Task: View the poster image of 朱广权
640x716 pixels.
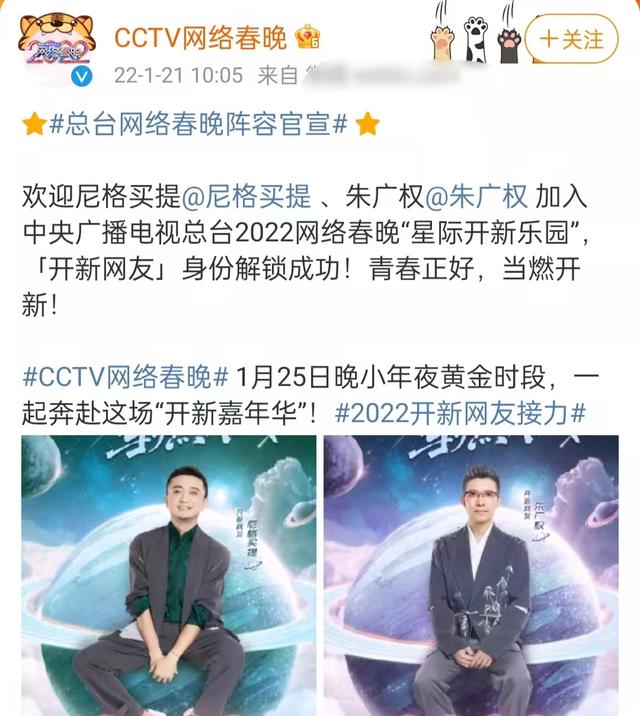Action: pos(470,574)
